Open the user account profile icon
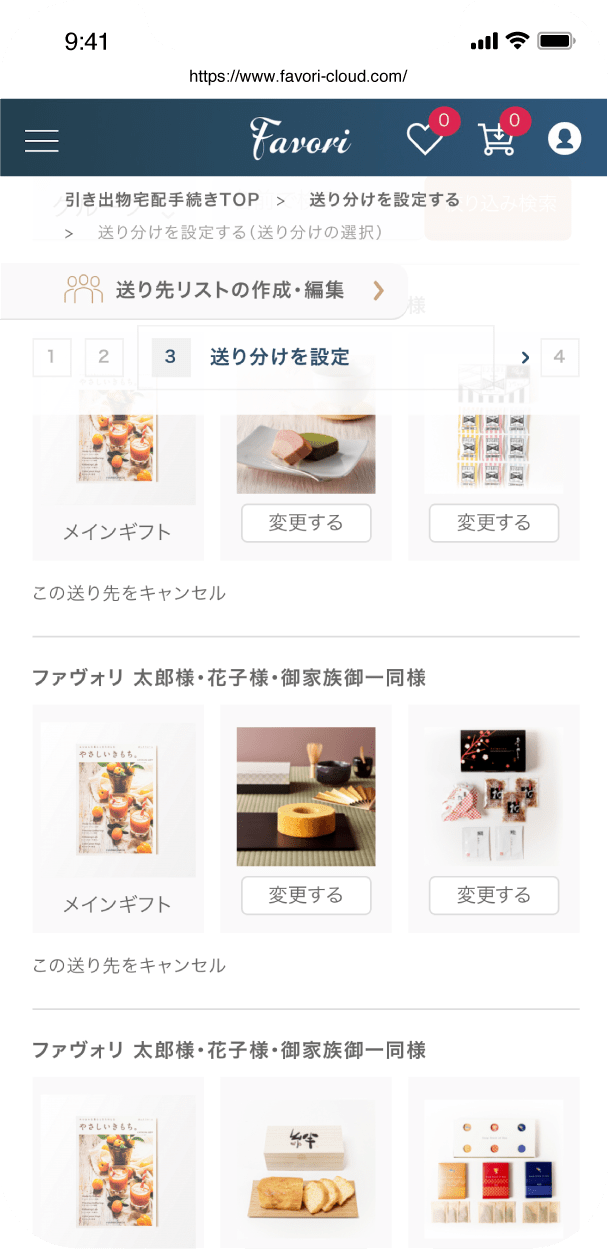Screen dimensions: 608x1249 (564, 139)
